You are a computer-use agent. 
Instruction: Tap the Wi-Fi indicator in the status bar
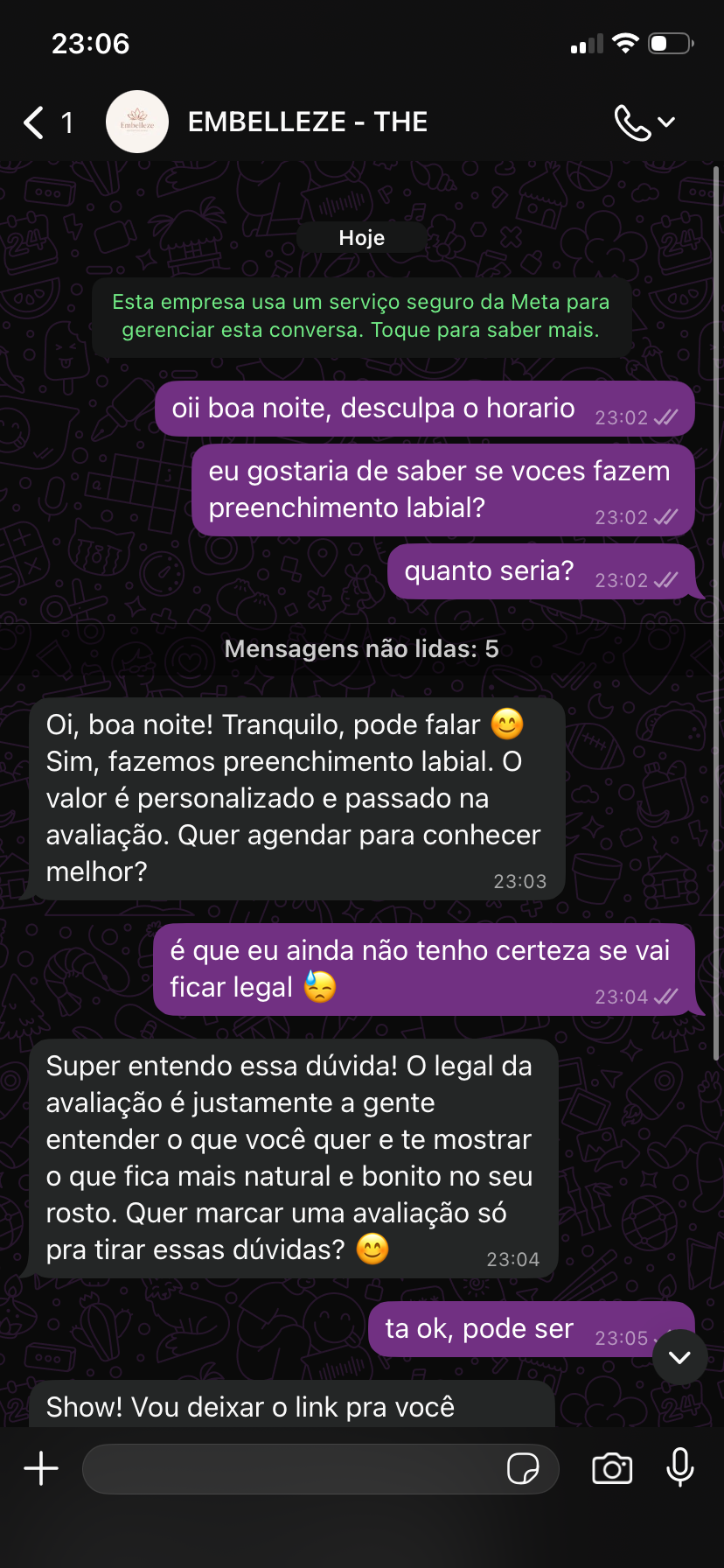624,41
